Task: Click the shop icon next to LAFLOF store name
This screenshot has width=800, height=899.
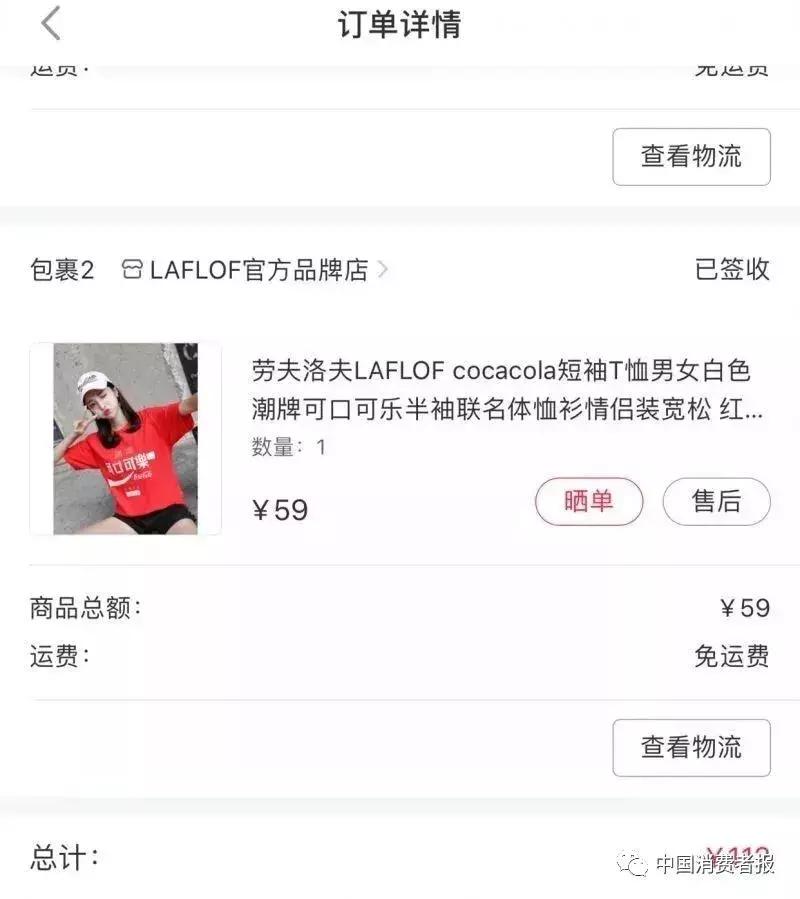Action: [x=135, y=269]
